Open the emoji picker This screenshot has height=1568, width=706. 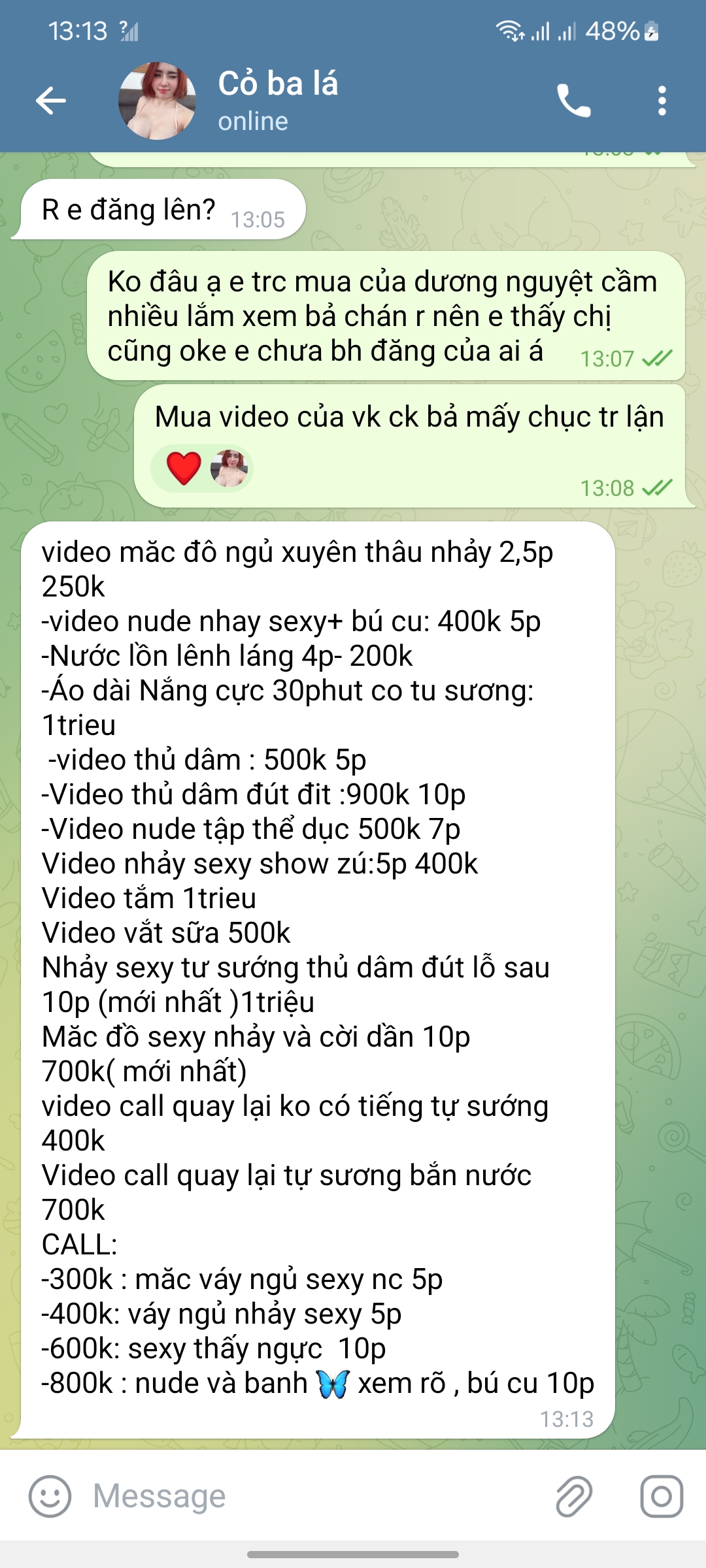[x=50, y=1496]
